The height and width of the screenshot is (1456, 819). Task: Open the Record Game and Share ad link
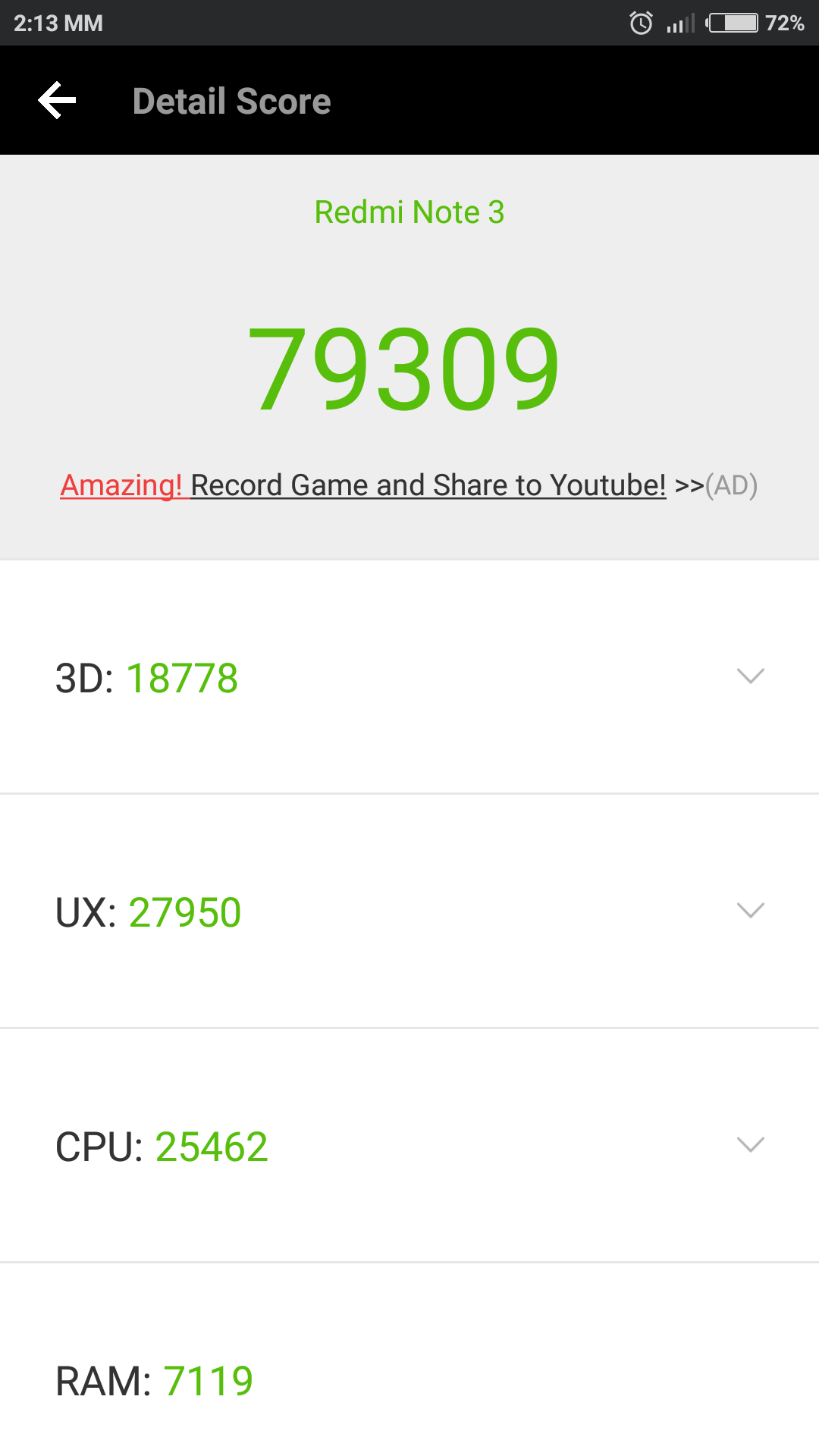409,485
